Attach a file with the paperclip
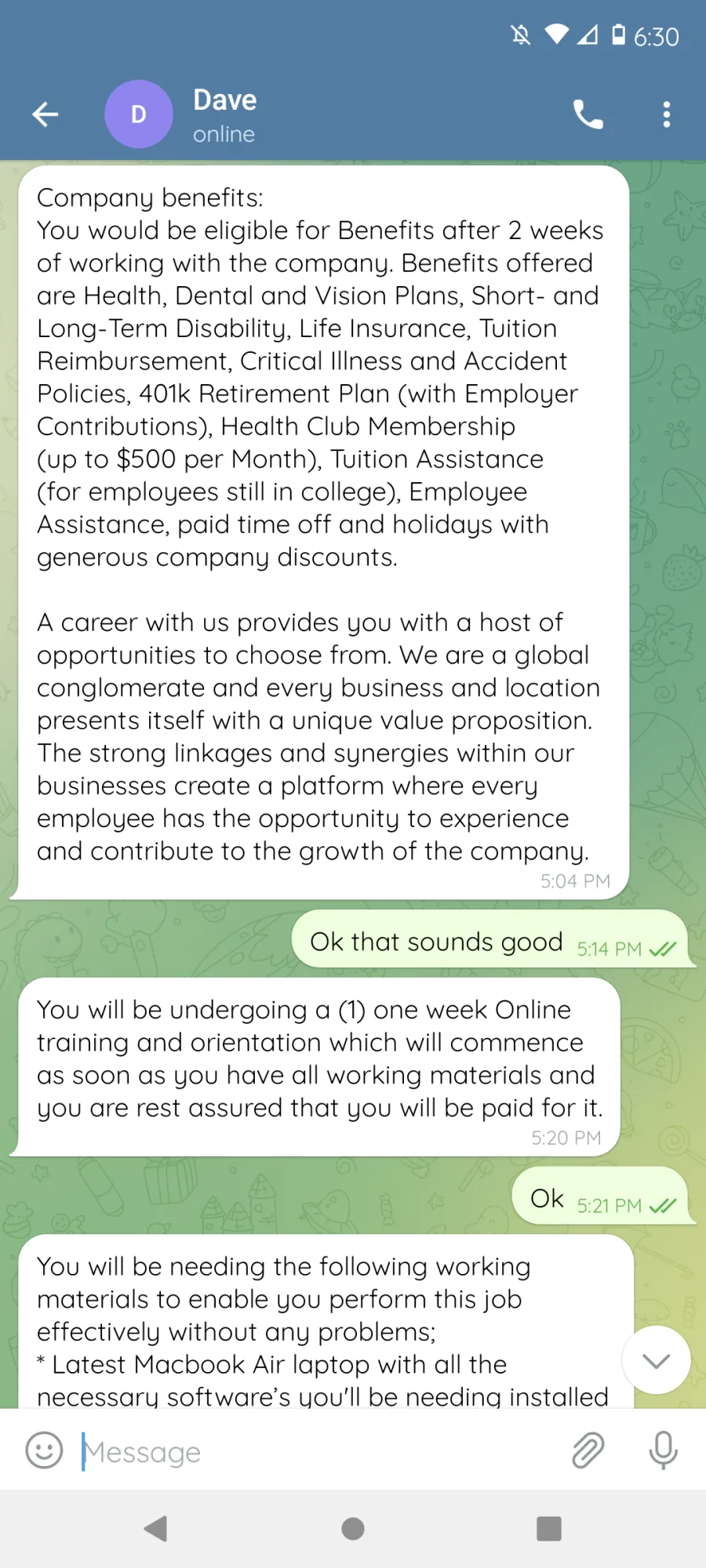Image resolution: width=706 pixels, height=1568 pixels. pos(588,1450)
